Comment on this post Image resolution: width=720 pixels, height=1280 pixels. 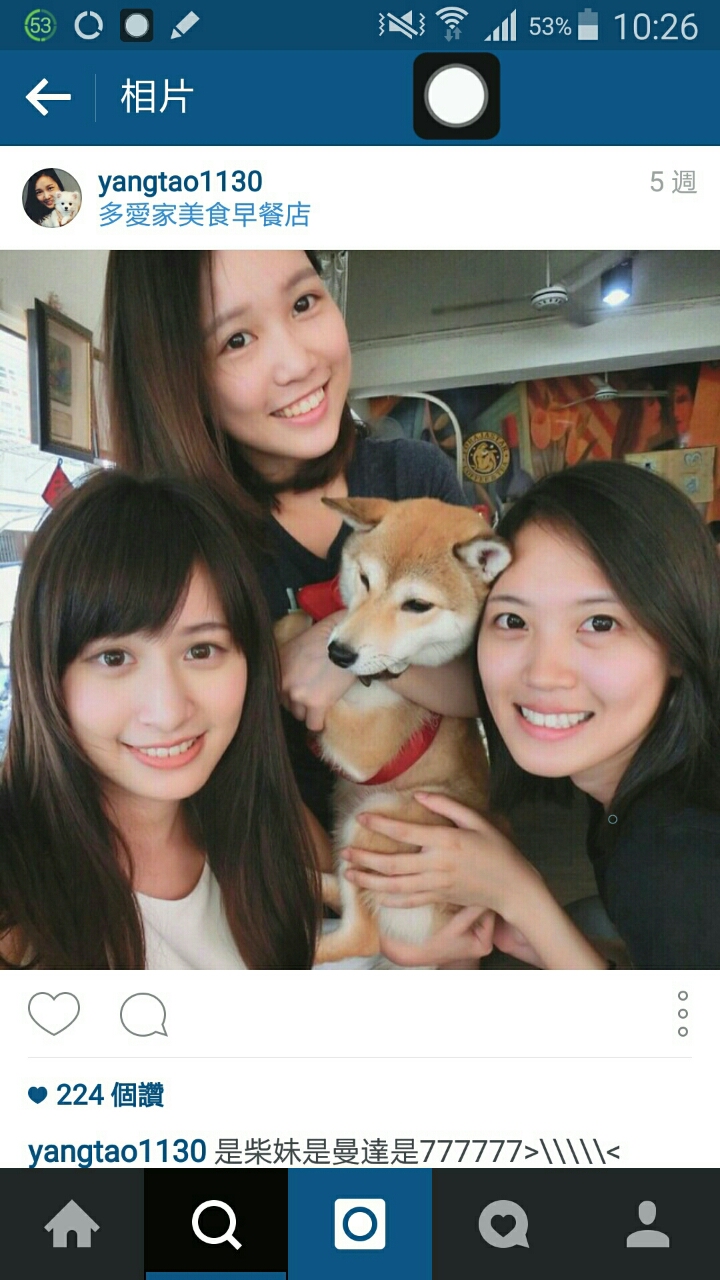coord(143,1015)
